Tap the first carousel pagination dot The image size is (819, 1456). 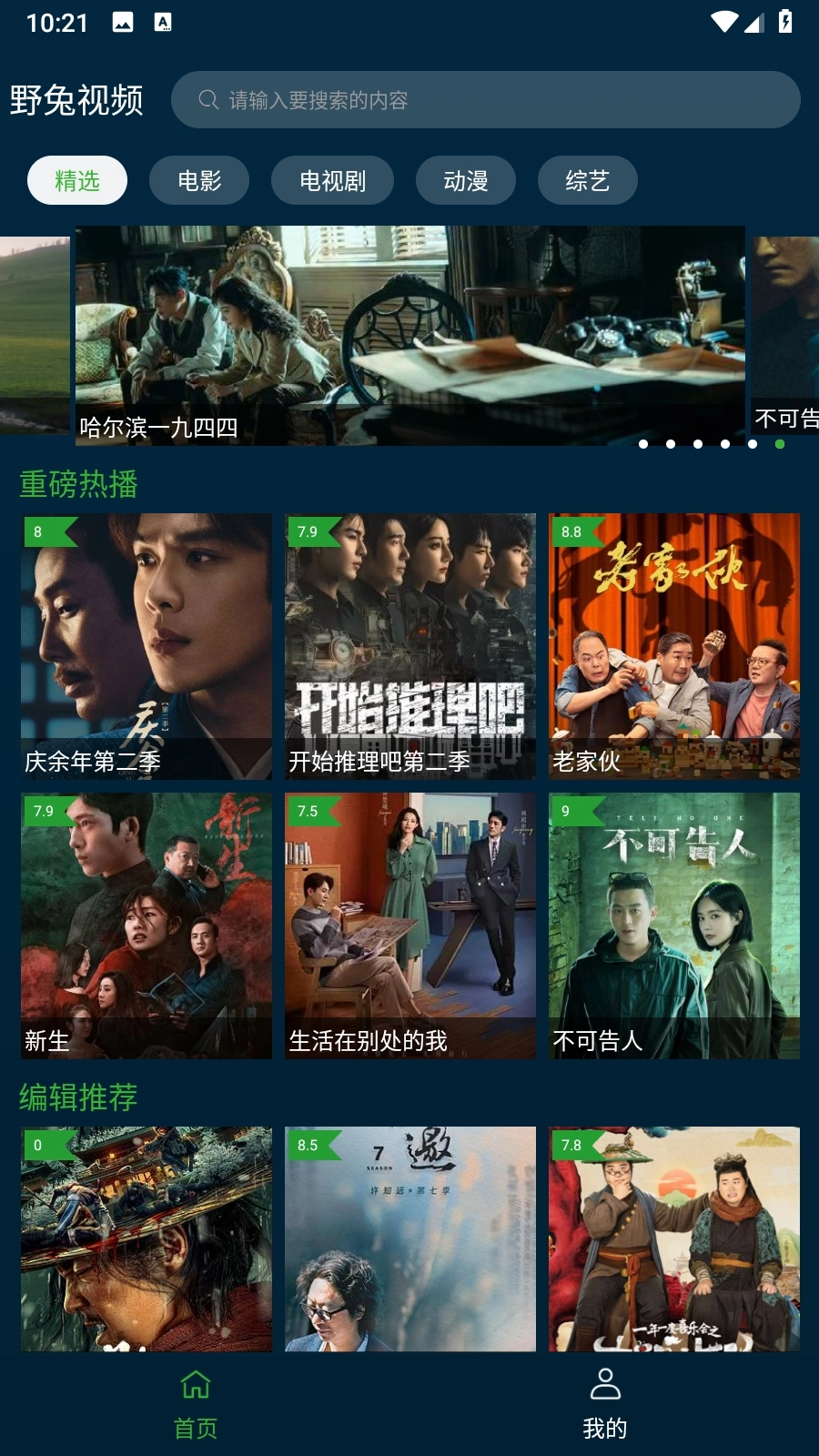[x=643, y=445]
